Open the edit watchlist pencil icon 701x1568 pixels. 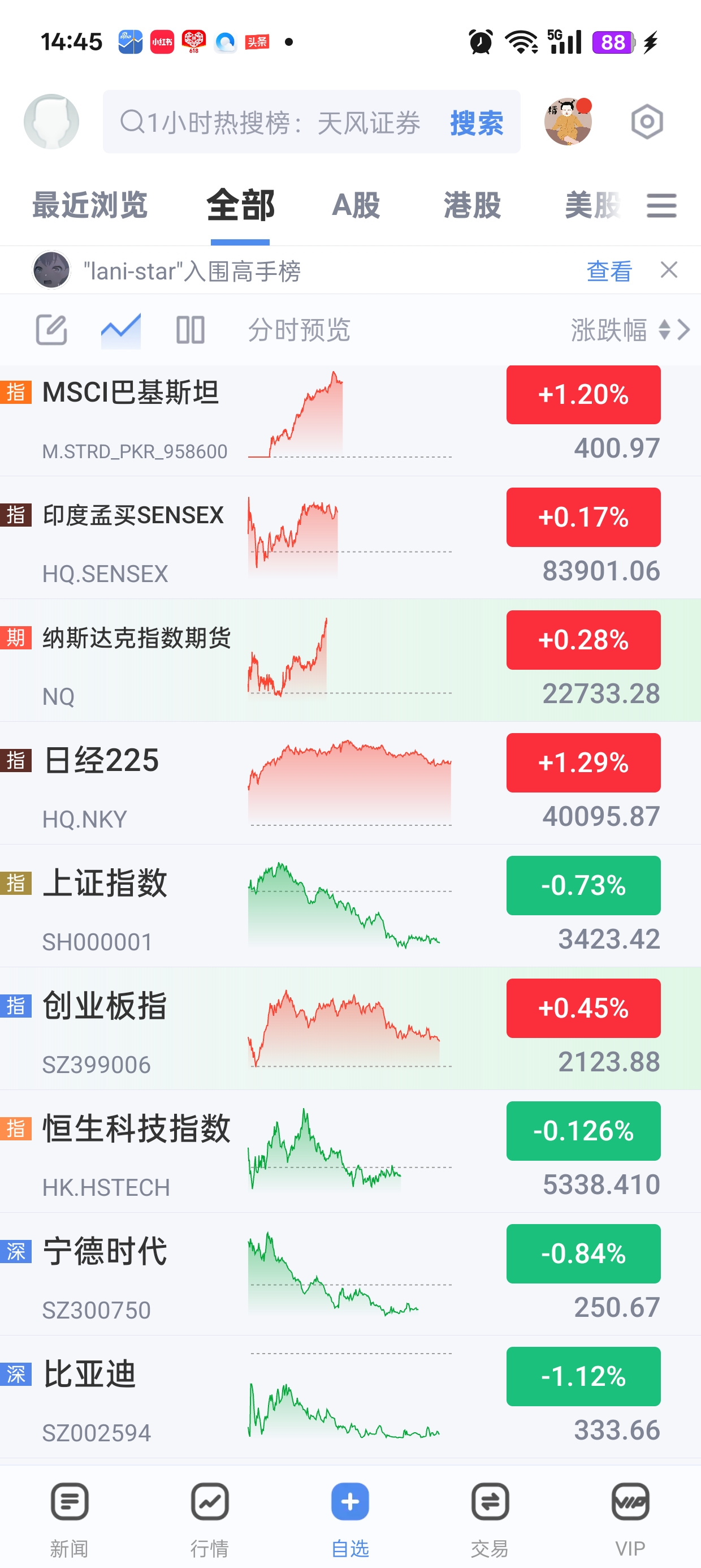(x=51, y=330)
